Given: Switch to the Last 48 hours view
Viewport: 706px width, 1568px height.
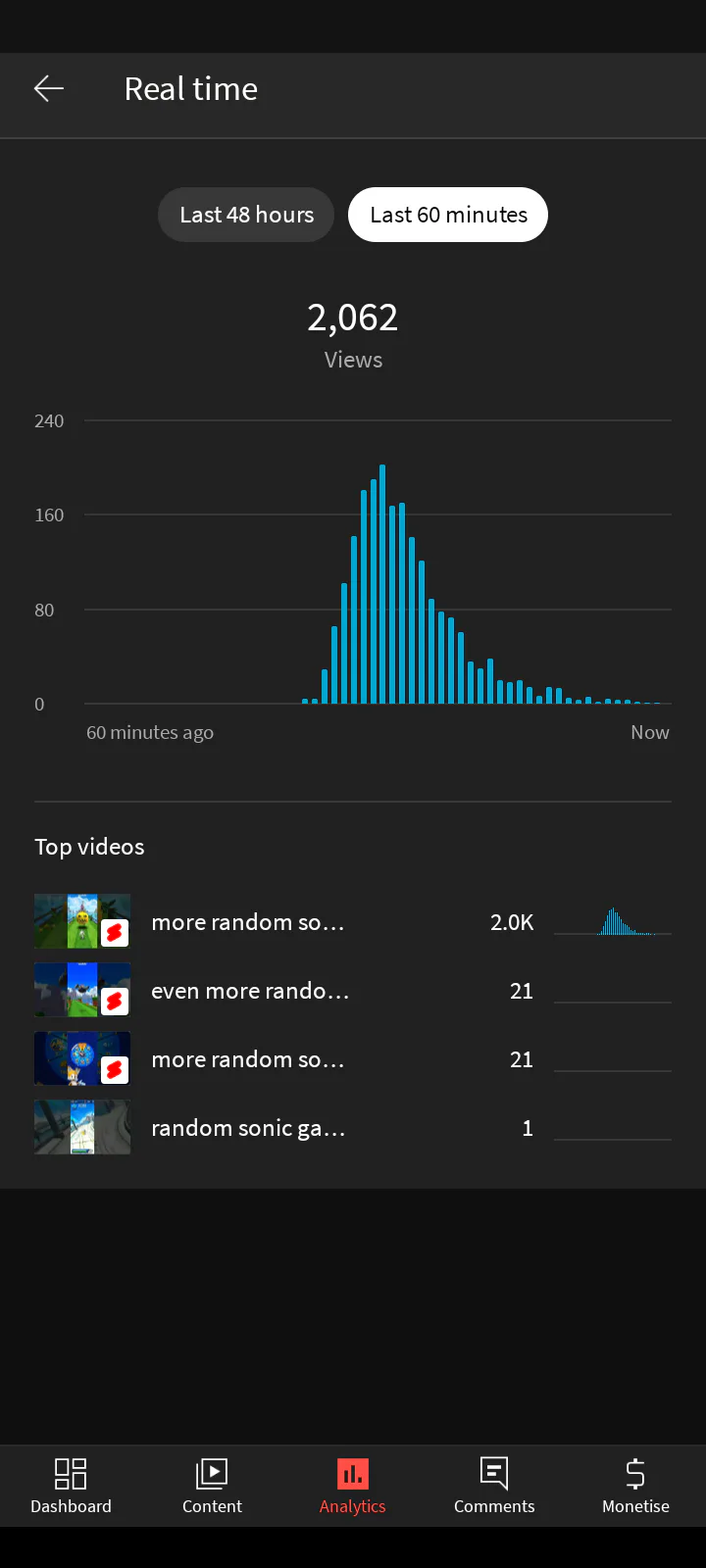Looking at the screenshot, I should point(246,215).
